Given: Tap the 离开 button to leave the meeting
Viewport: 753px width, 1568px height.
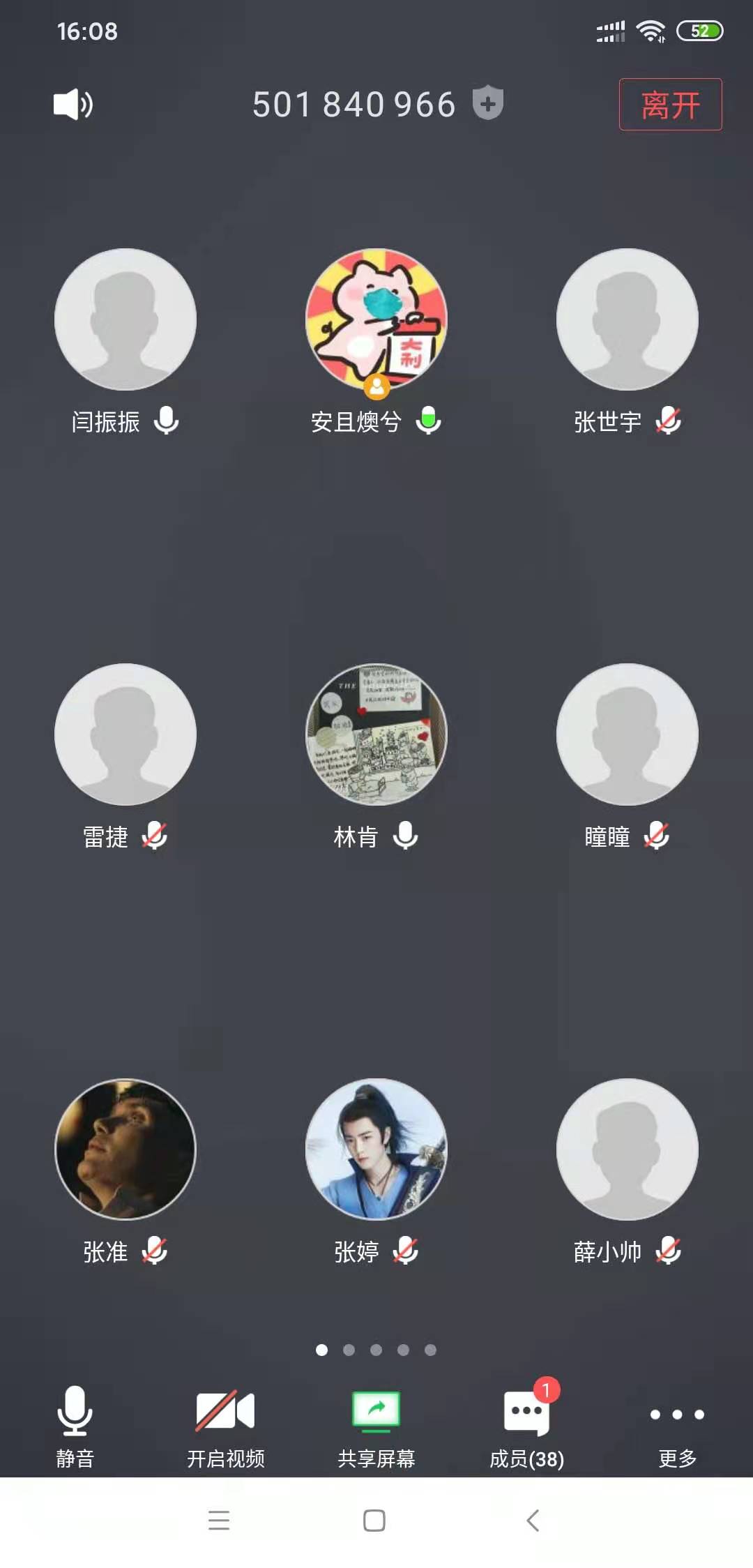Looking at the screenshot, I should point(670,105).
